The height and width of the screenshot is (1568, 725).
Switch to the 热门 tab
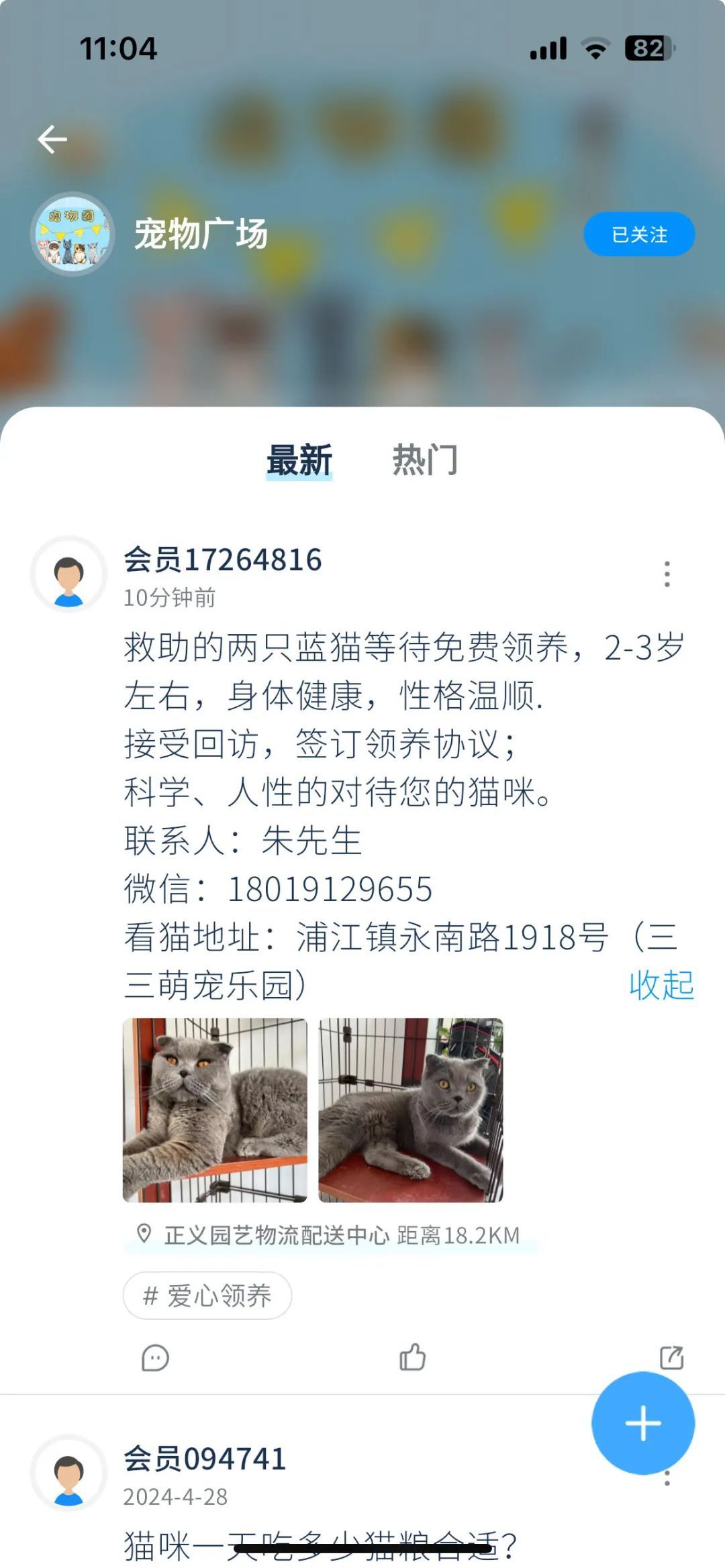tap(425, 460)
